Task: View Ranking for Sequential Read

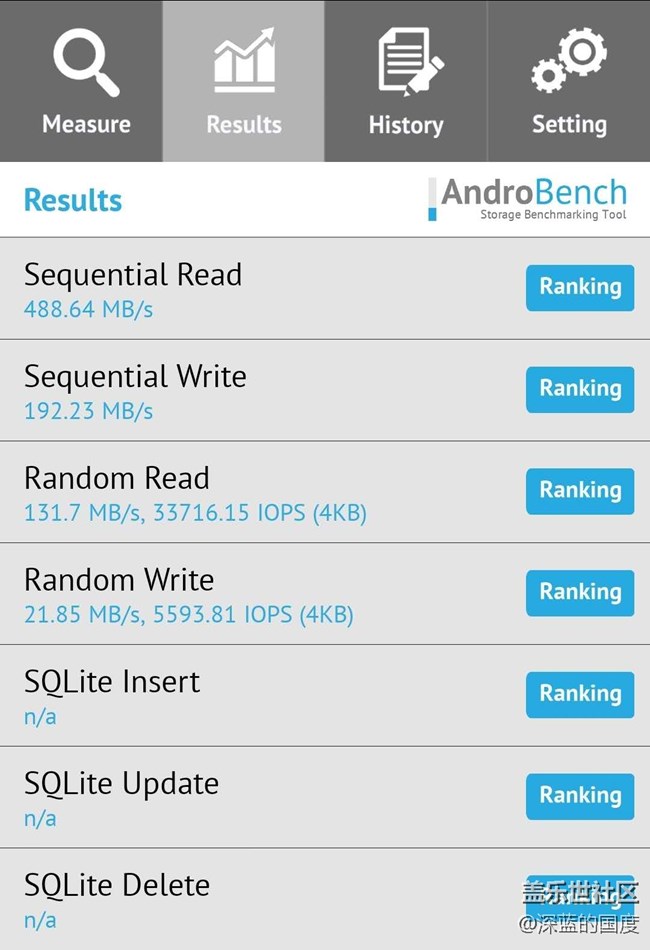Action: 580,288
